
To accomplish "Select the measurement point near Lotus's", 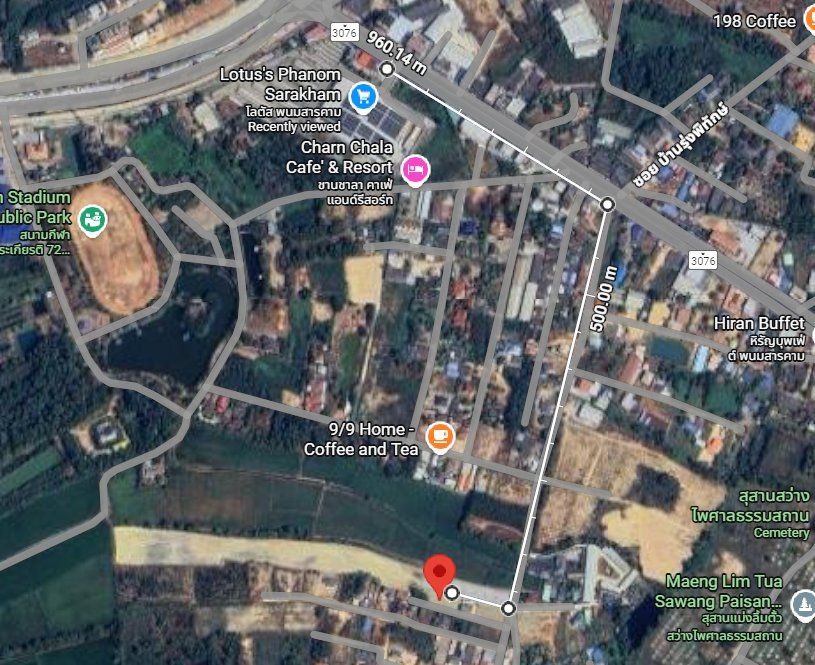I will 387,68.
